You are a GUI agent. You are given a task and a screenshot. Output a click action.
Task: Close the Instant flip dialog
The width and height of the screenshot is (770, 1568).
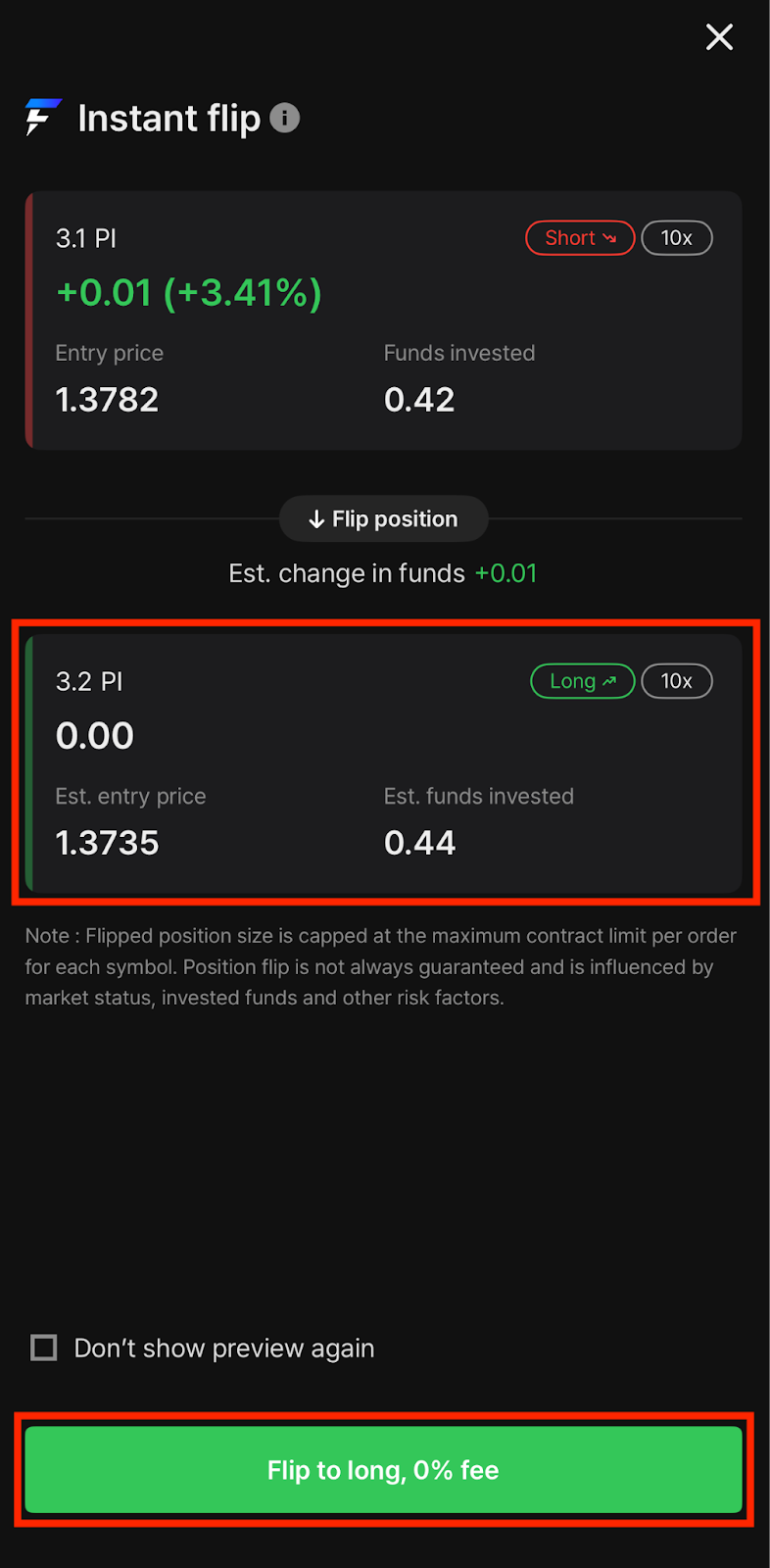(x=719, y=37)
